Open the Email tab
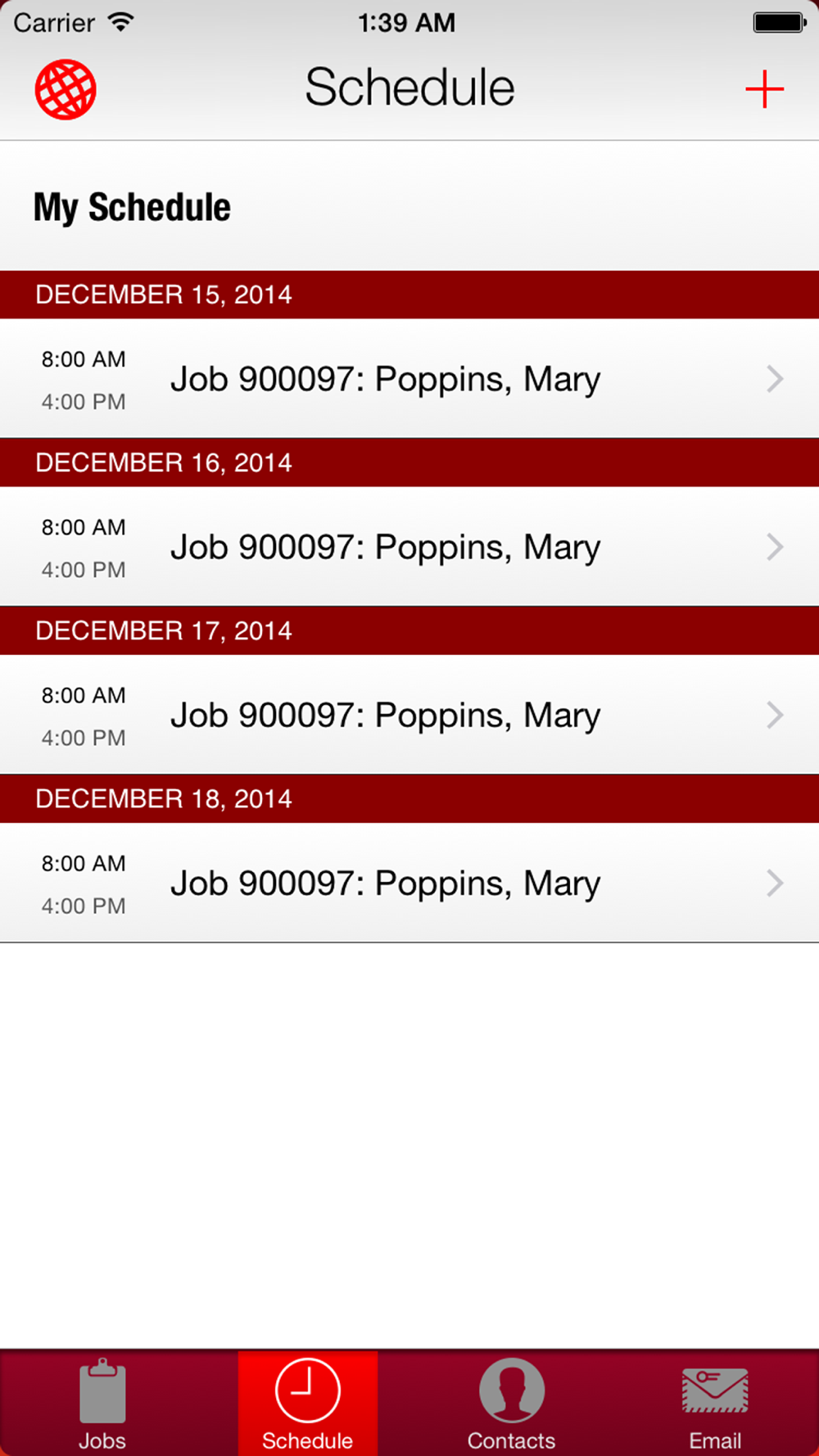 (715, 1404)
